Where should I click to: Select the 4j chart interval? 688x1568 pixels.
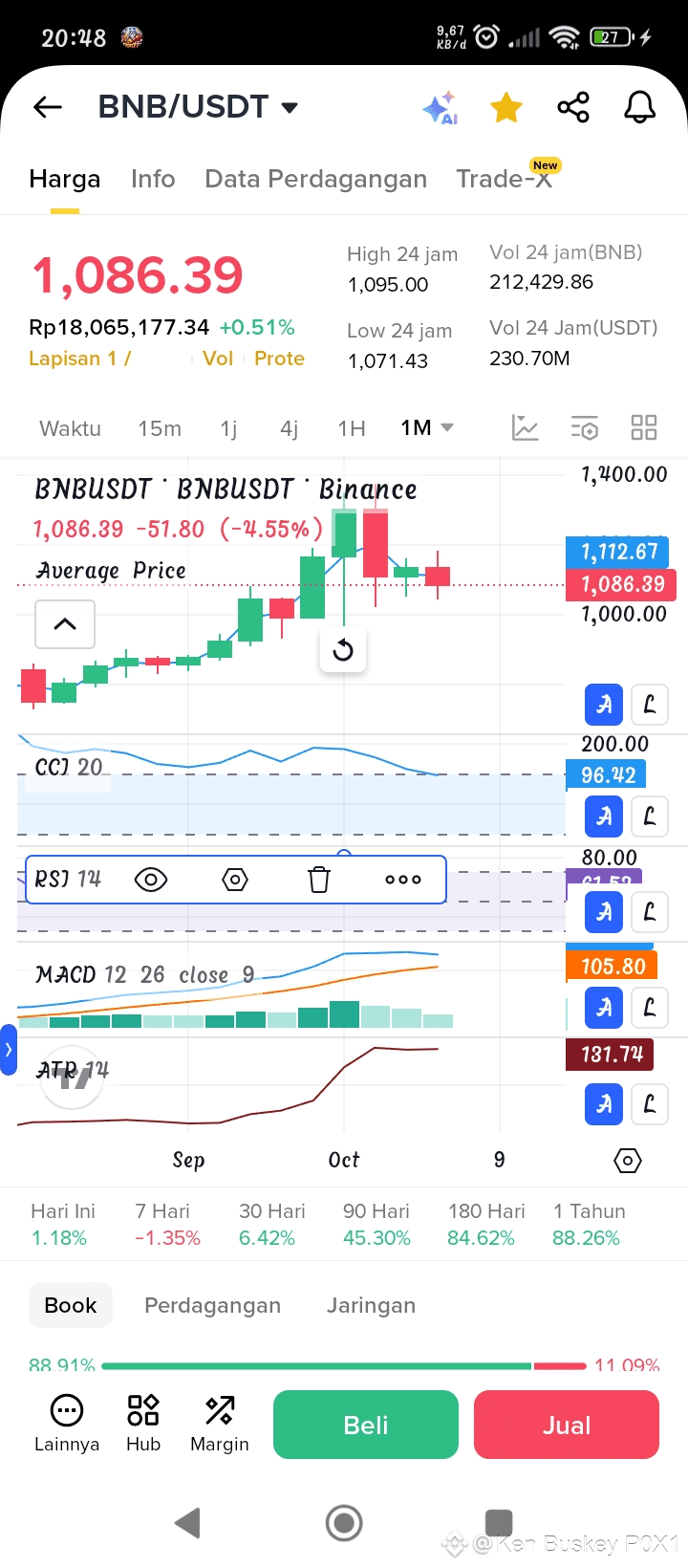tap(289, 428)
